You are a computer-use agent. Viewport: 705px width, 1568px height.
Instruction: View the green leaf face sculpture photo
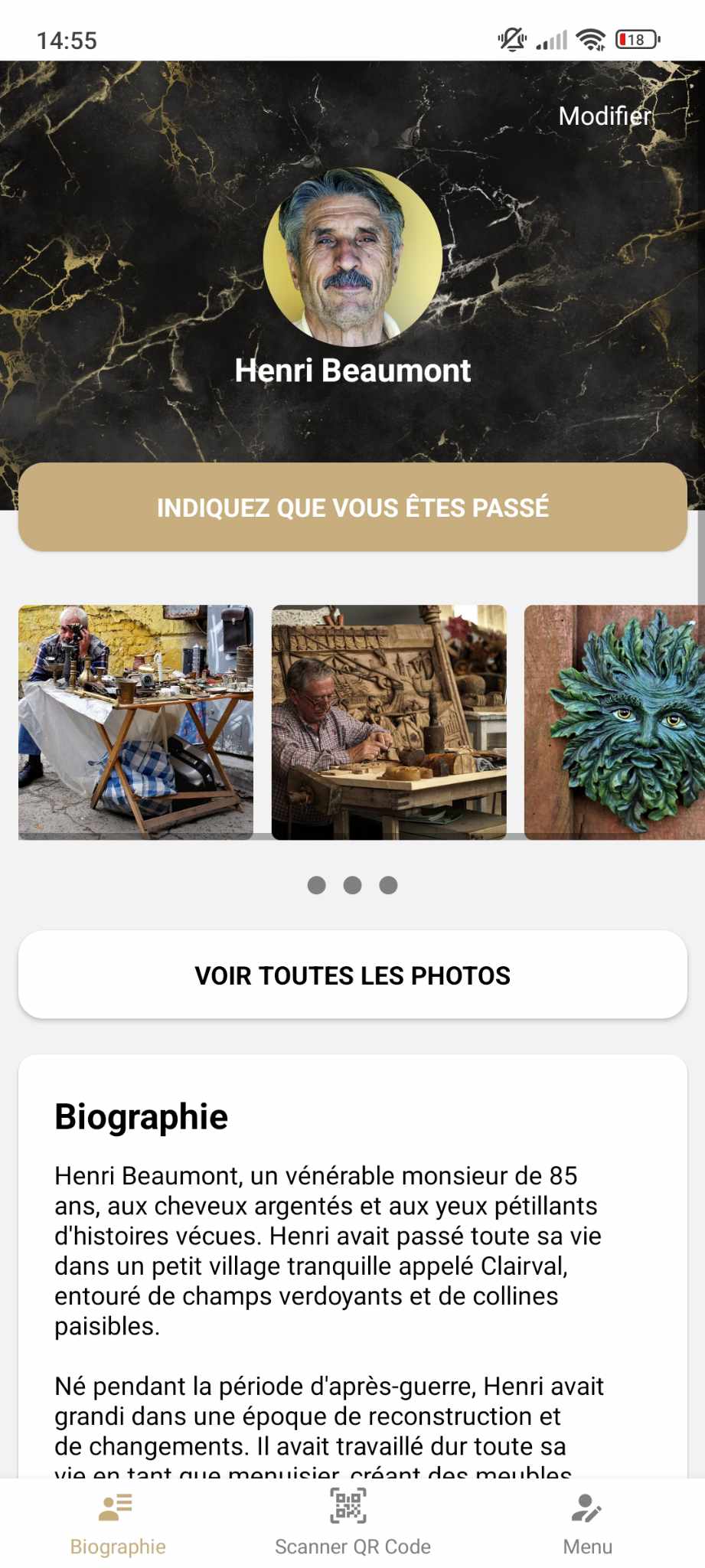click(x=614, y=722)
